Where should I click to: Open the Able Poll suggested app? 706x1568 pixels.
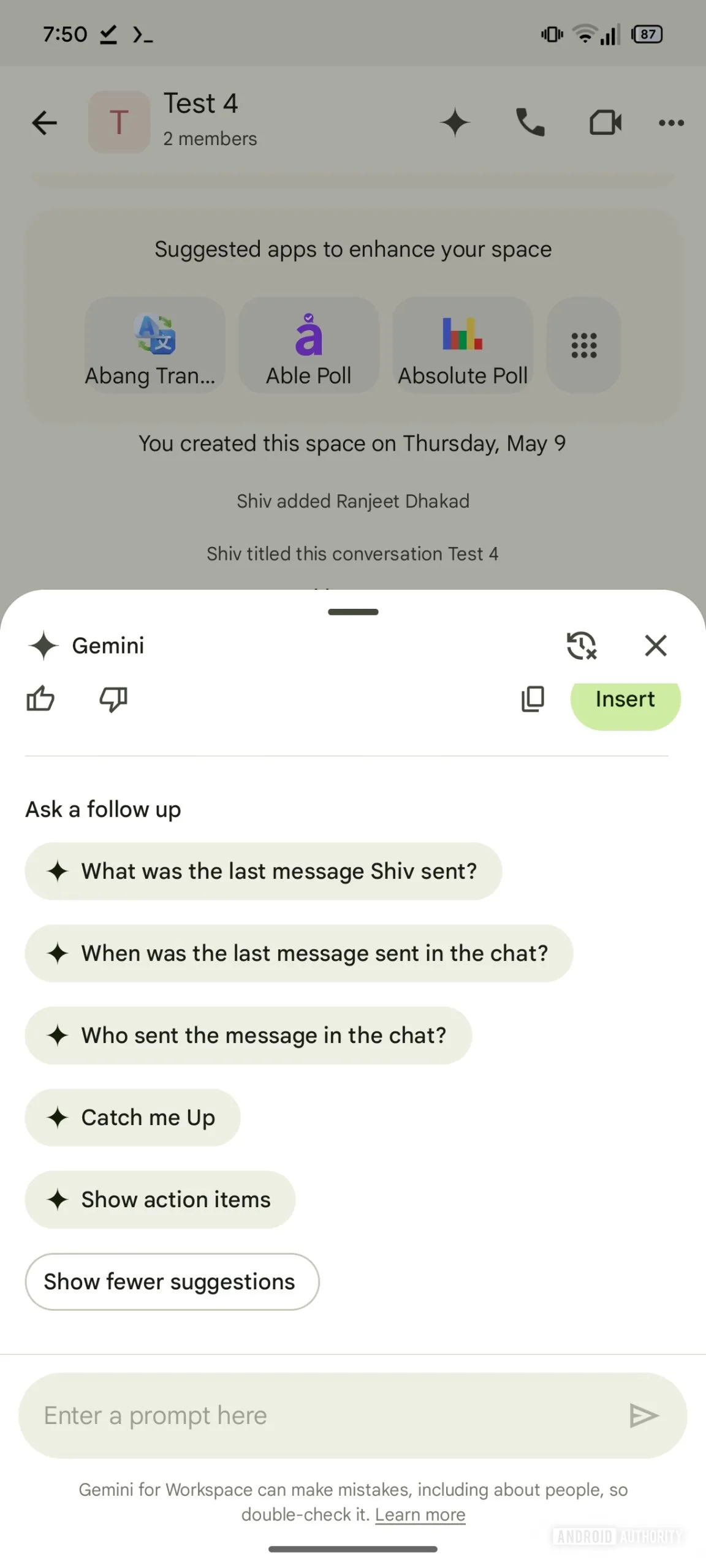[308, 346]
